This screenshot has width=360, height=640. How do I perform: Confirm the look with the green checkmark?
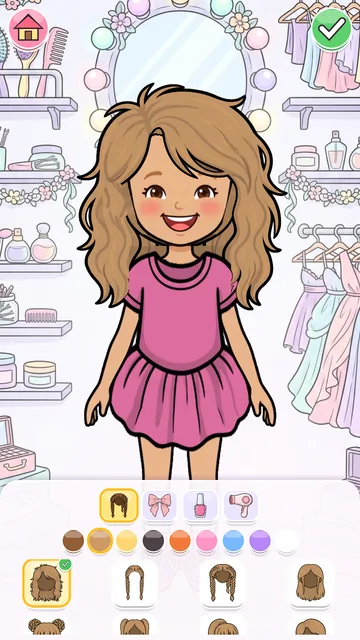point(331,29)
